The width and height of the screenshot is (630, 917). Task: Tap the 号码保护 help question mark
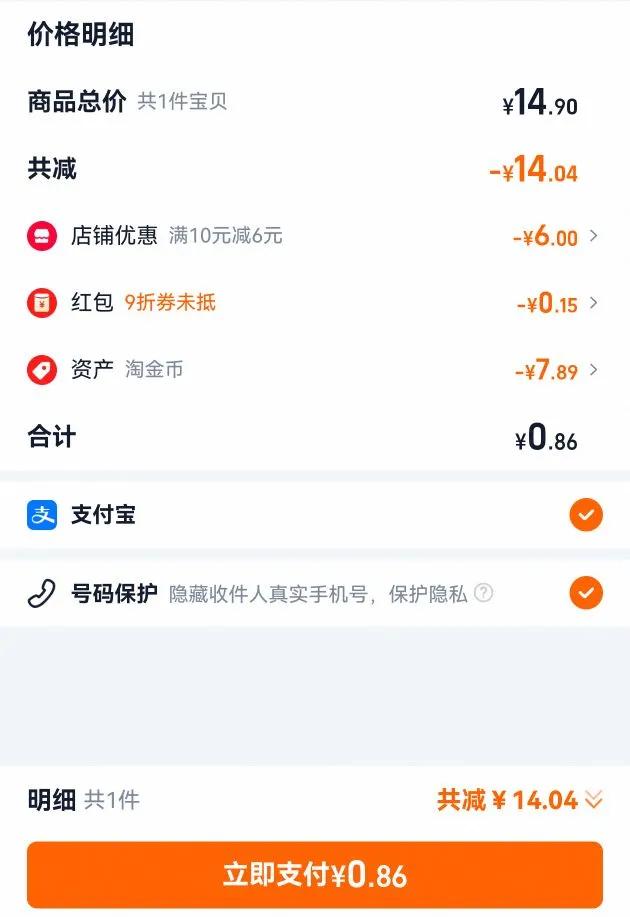(484, 593)
